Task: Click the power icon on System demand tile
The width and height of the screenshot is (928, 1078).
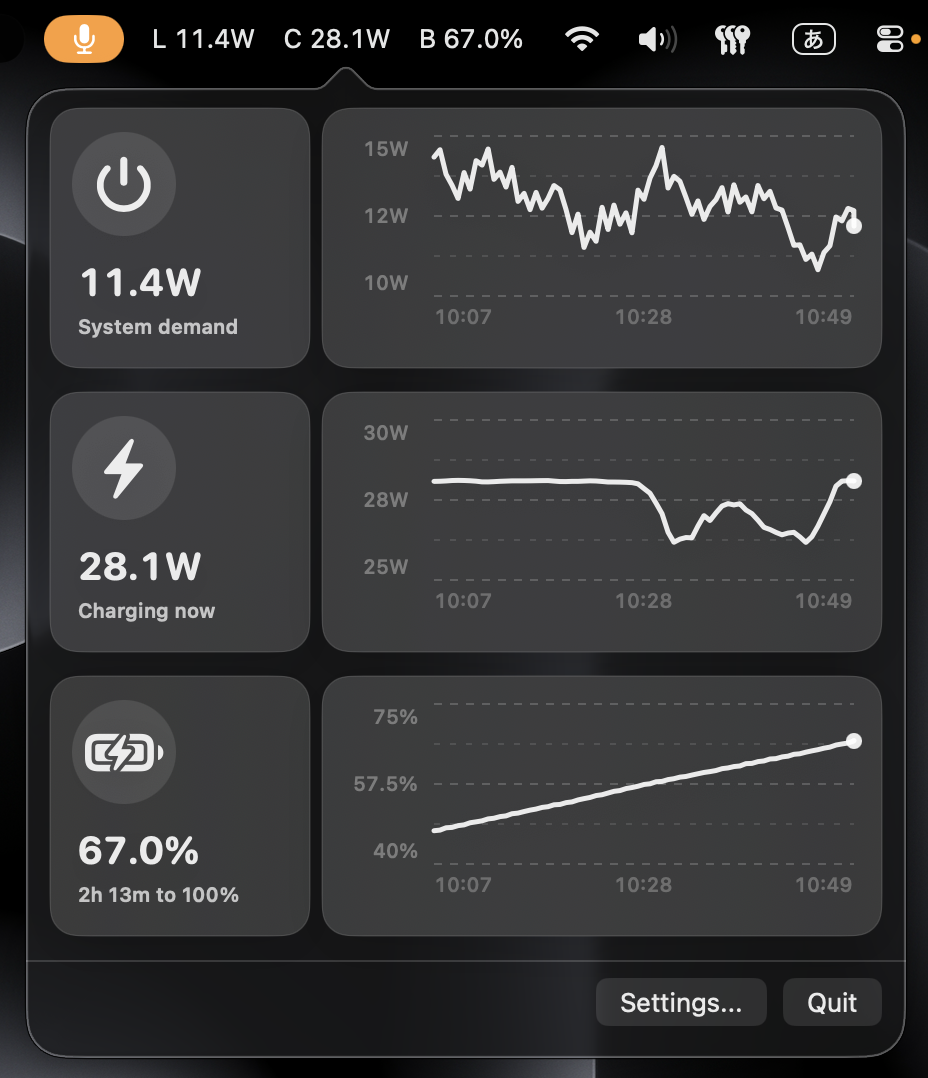Action: click(123, 184)
